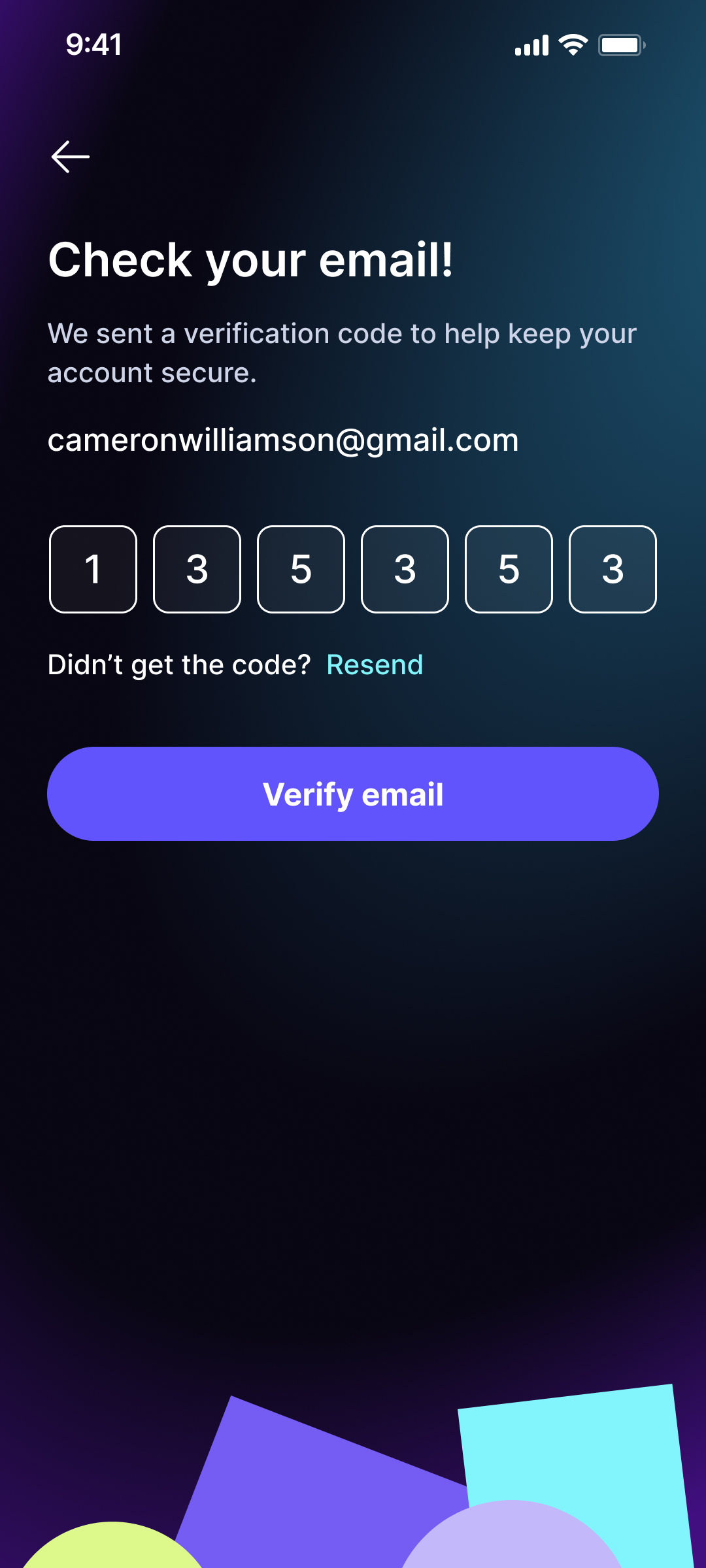The width and height of the screenshot is (706, 1568).
Task: Select the fourth verification code box
Action: pos(405,569)
